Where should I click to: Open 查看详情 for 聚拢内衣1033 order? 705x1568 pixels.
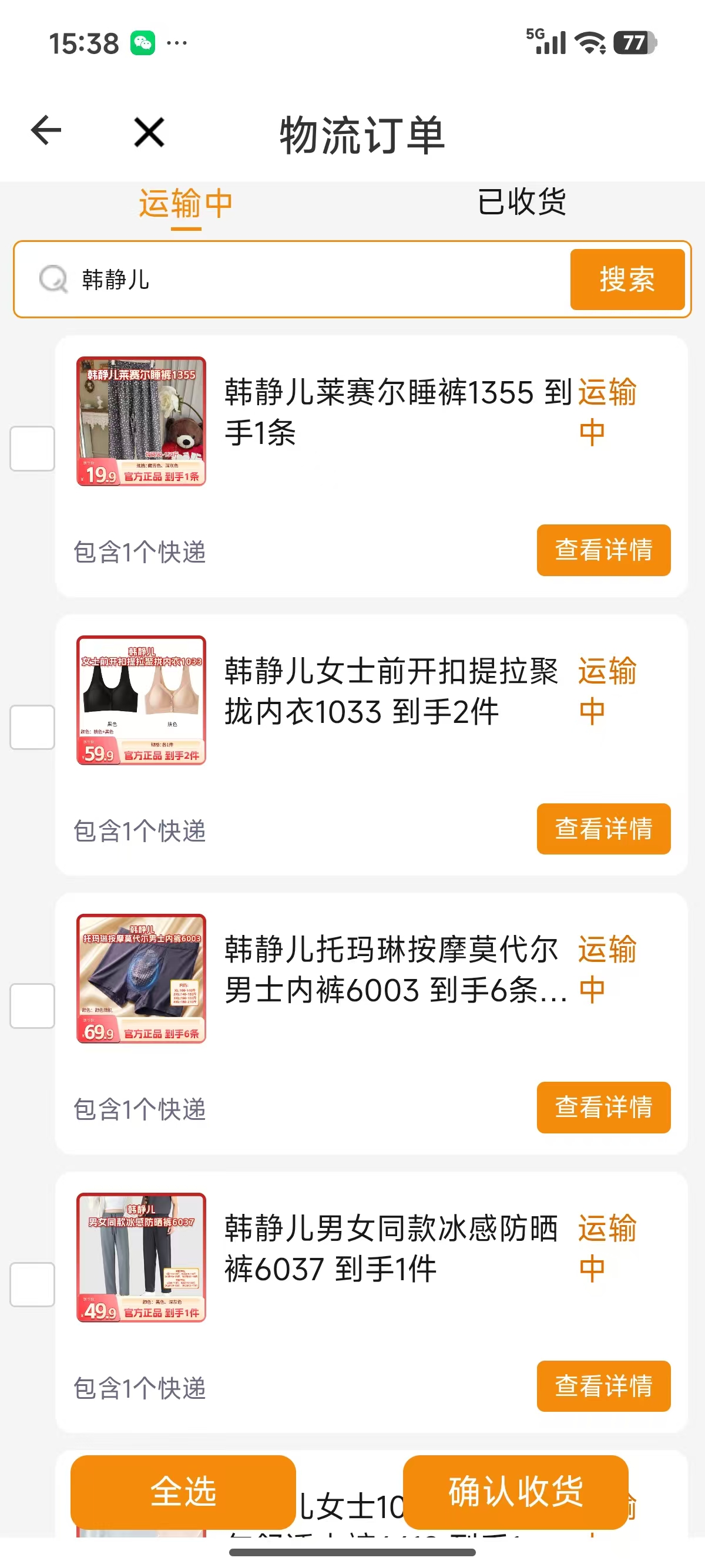[x=603, y=829]
